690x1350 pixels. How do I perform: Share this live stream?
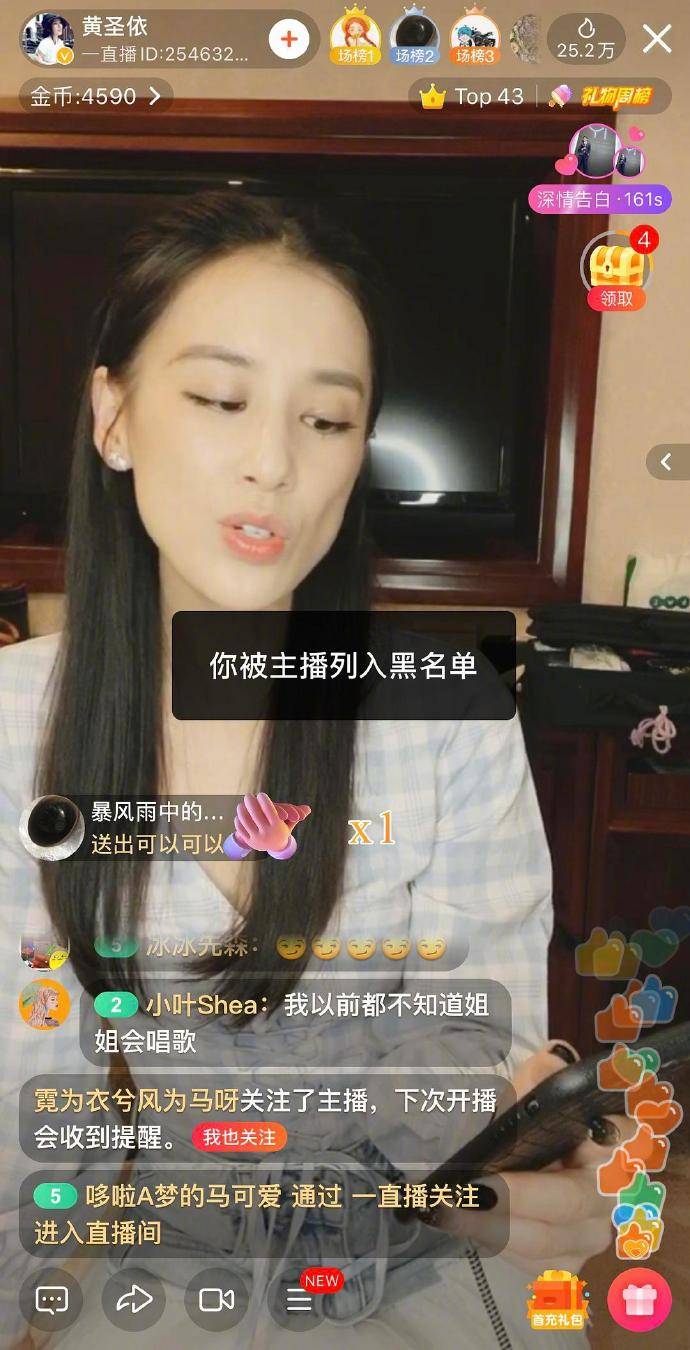pyautogui.click(x=134, y=1299)
